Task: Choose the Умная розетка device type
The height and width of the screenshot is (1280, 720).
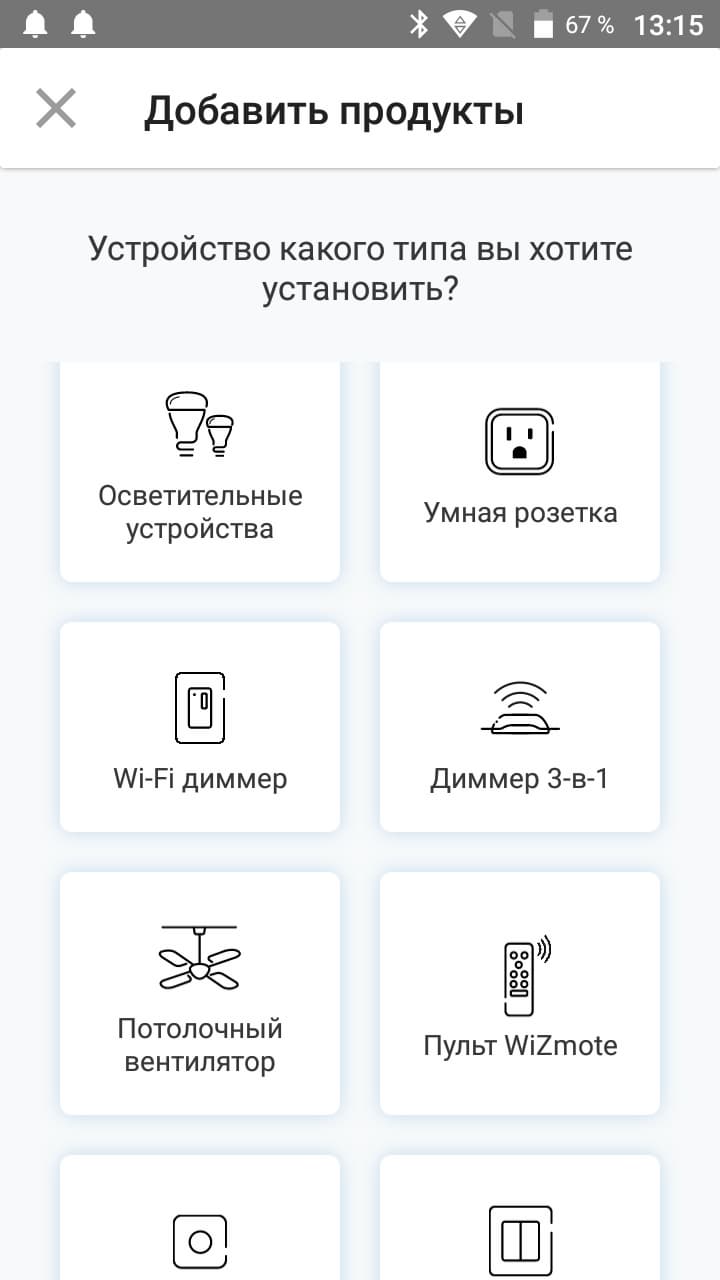Action: (x=520, y=472)
